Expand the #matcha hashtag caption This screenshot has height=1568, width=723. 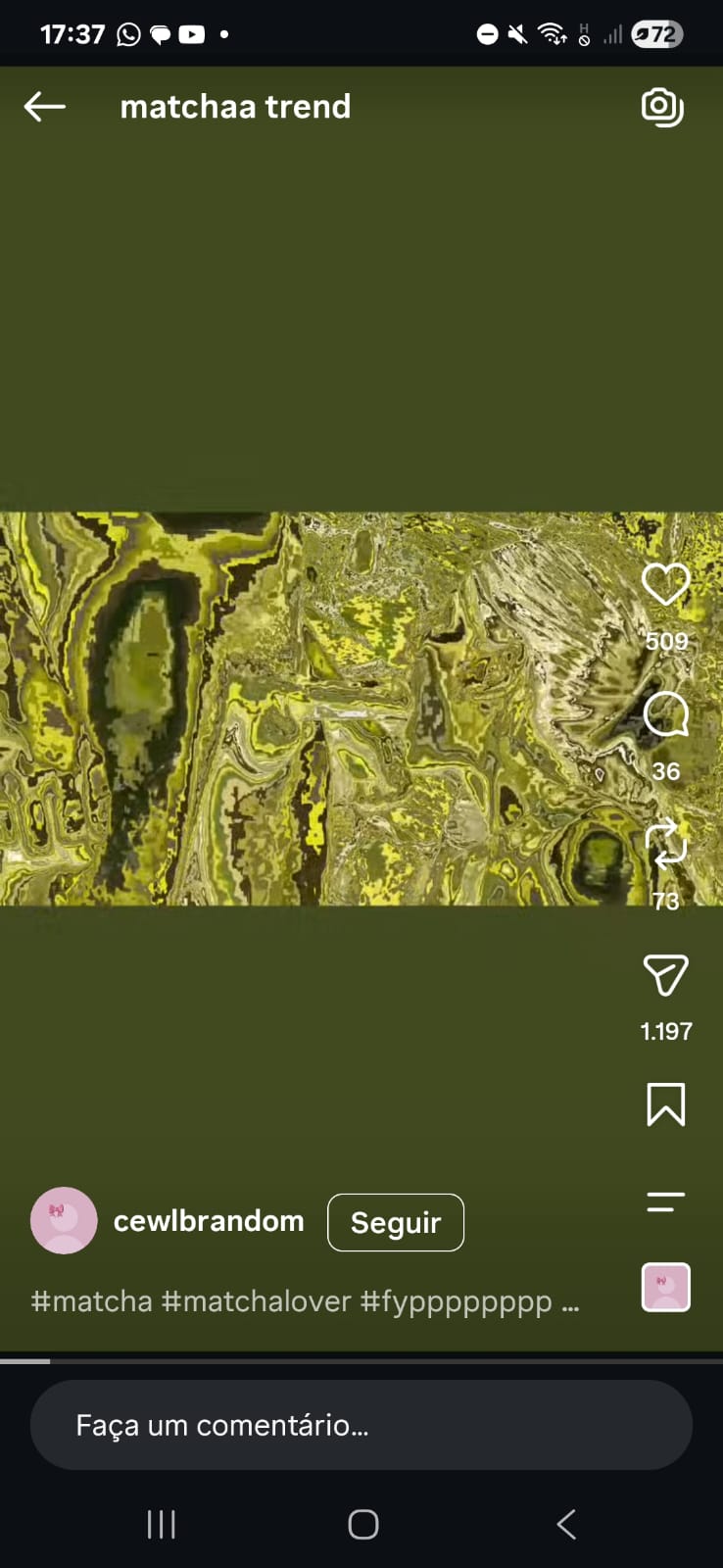[x=305, y=1301]
